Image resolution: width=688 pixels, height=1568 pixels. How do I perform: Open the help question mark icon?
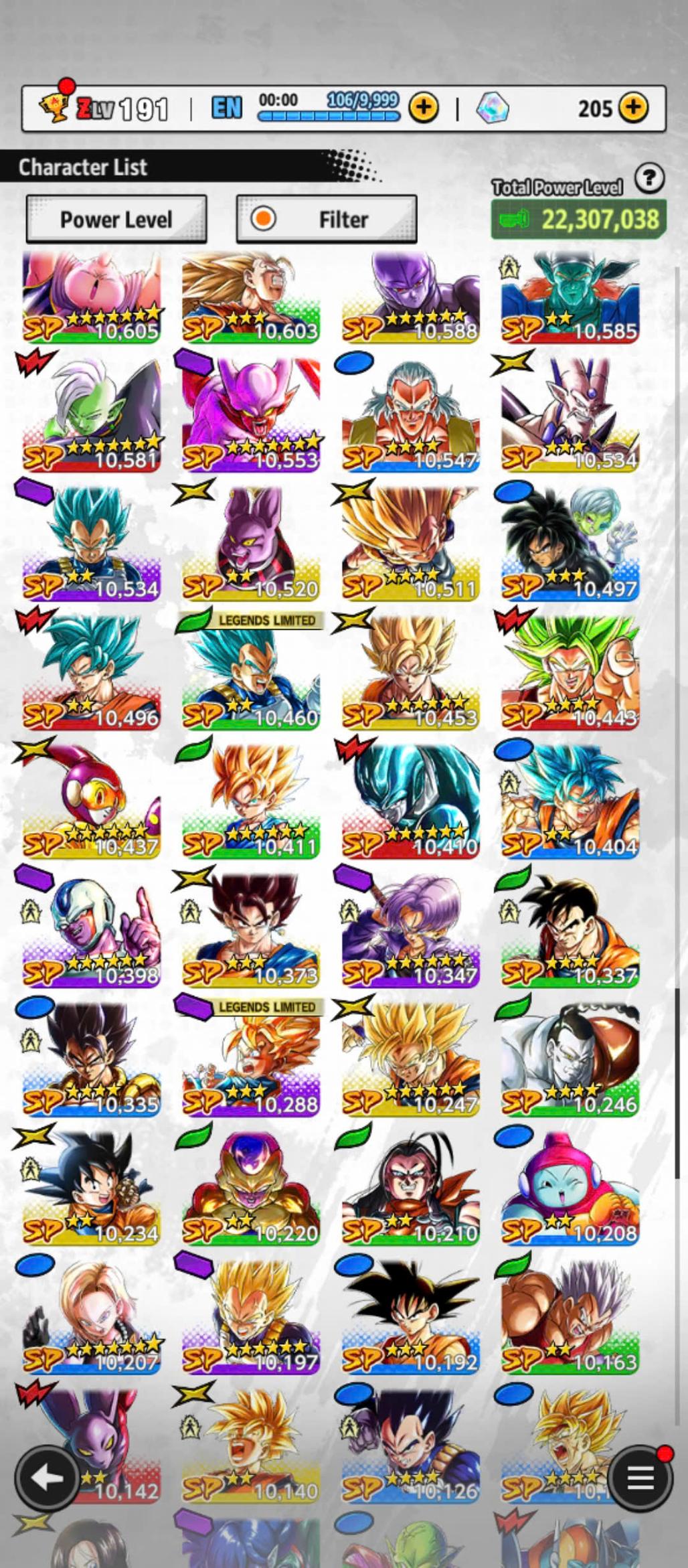649,179
